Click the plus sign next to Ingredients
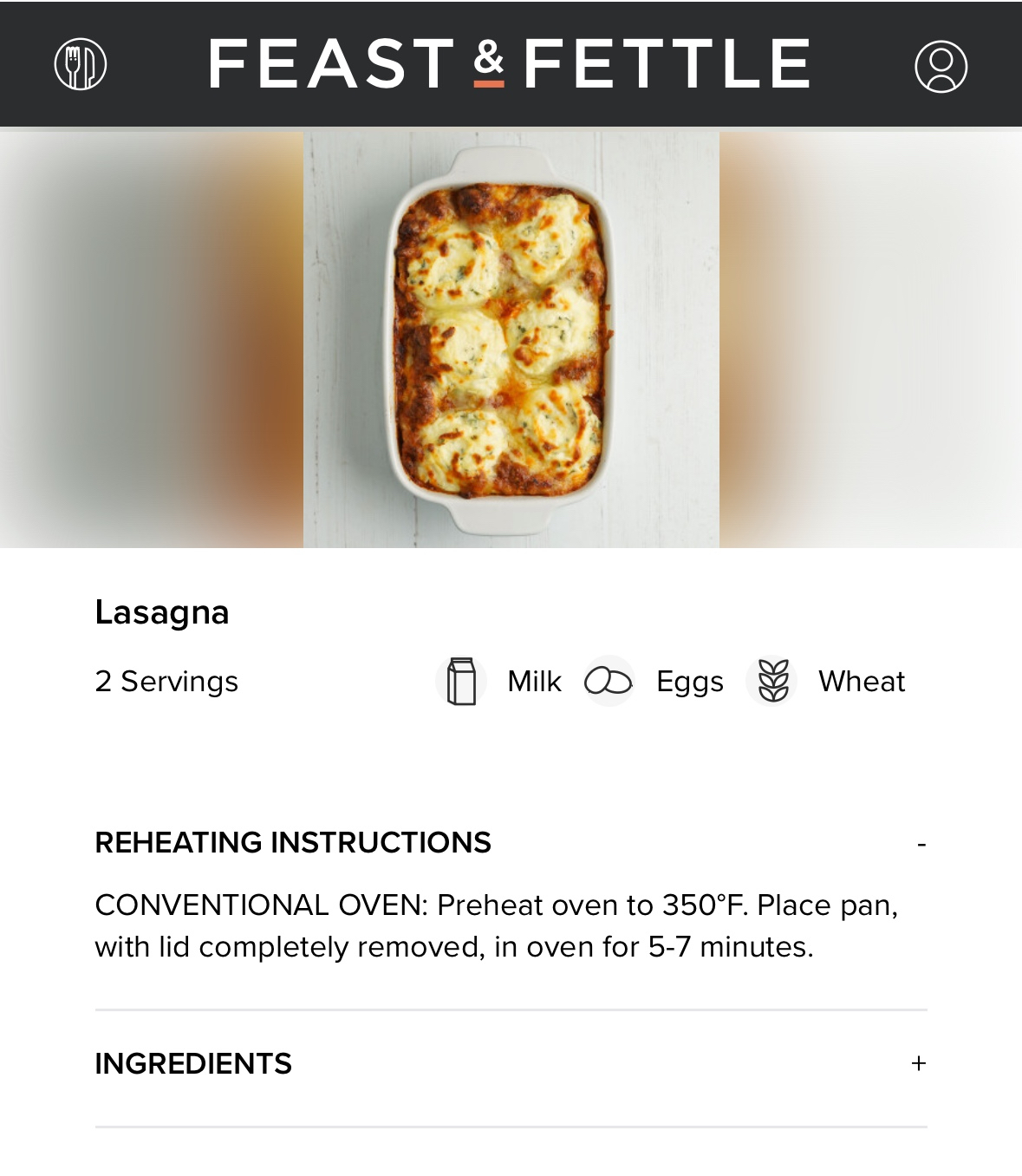This screenshot has width=1022, height=1176. [x=918, y=1062]
